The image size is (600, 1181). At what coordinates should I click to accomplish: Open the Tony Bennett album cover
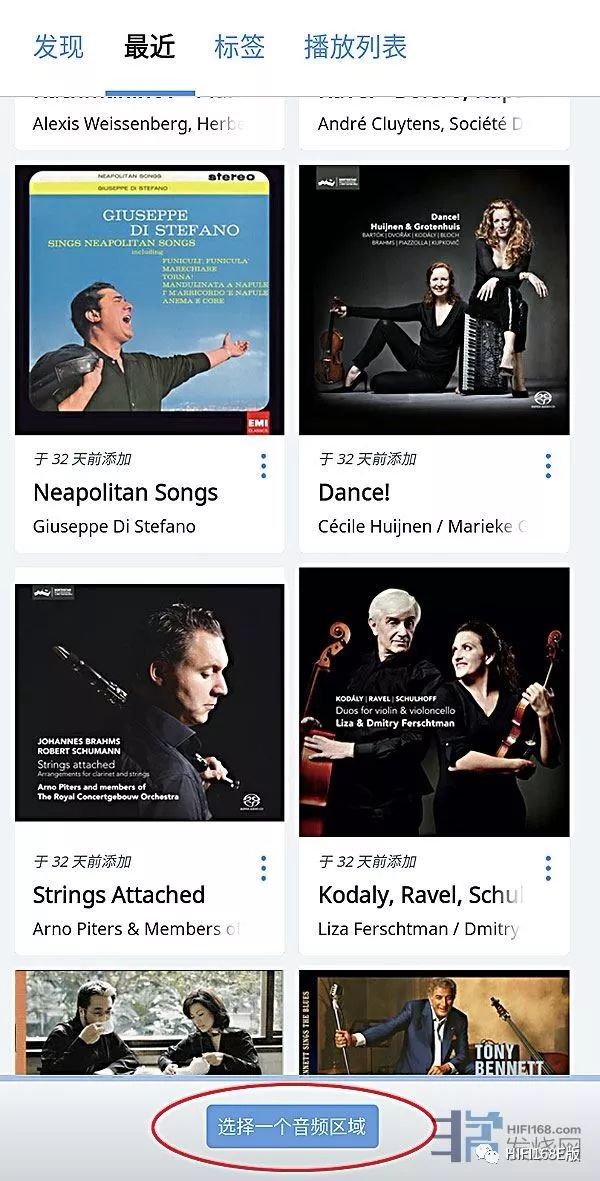pyautogui.click(x=434, y=1022)
